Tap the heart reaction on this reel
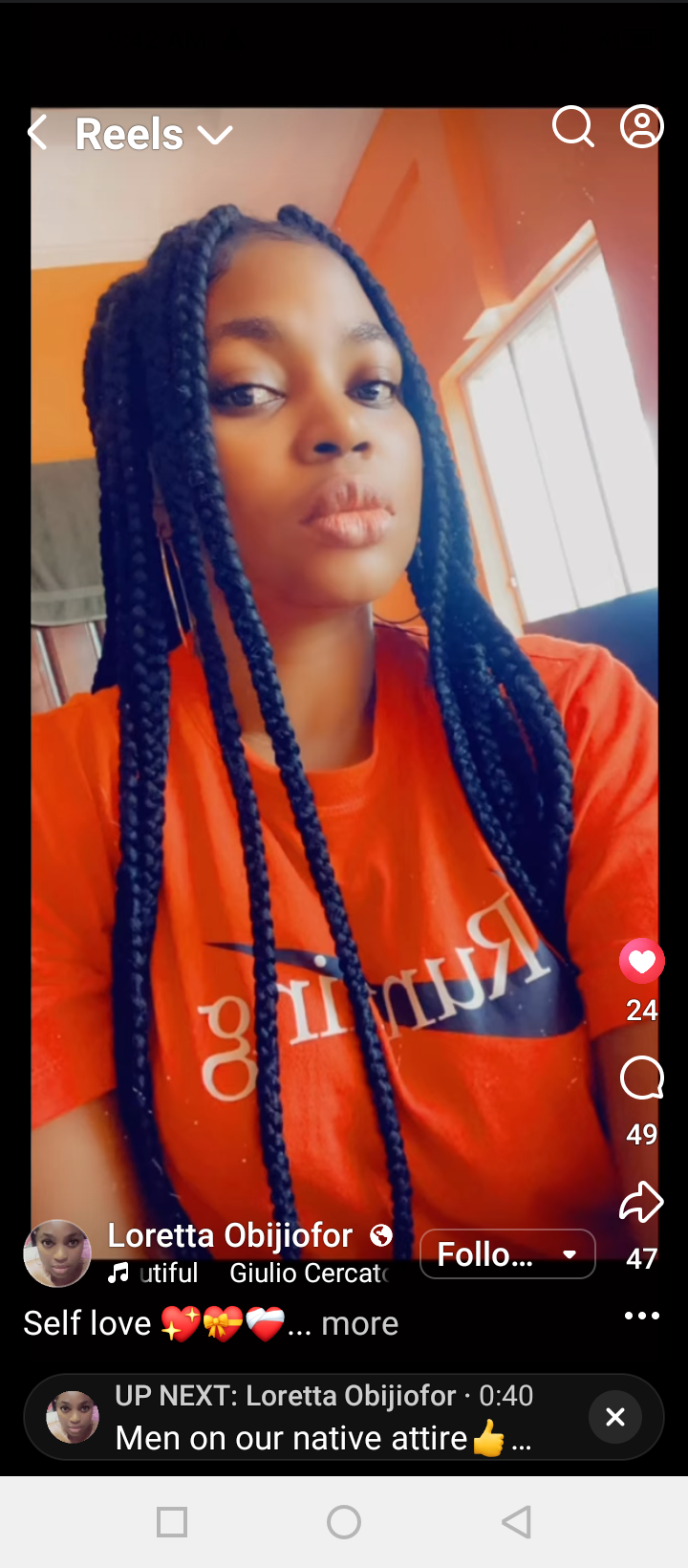 point(641,962)
